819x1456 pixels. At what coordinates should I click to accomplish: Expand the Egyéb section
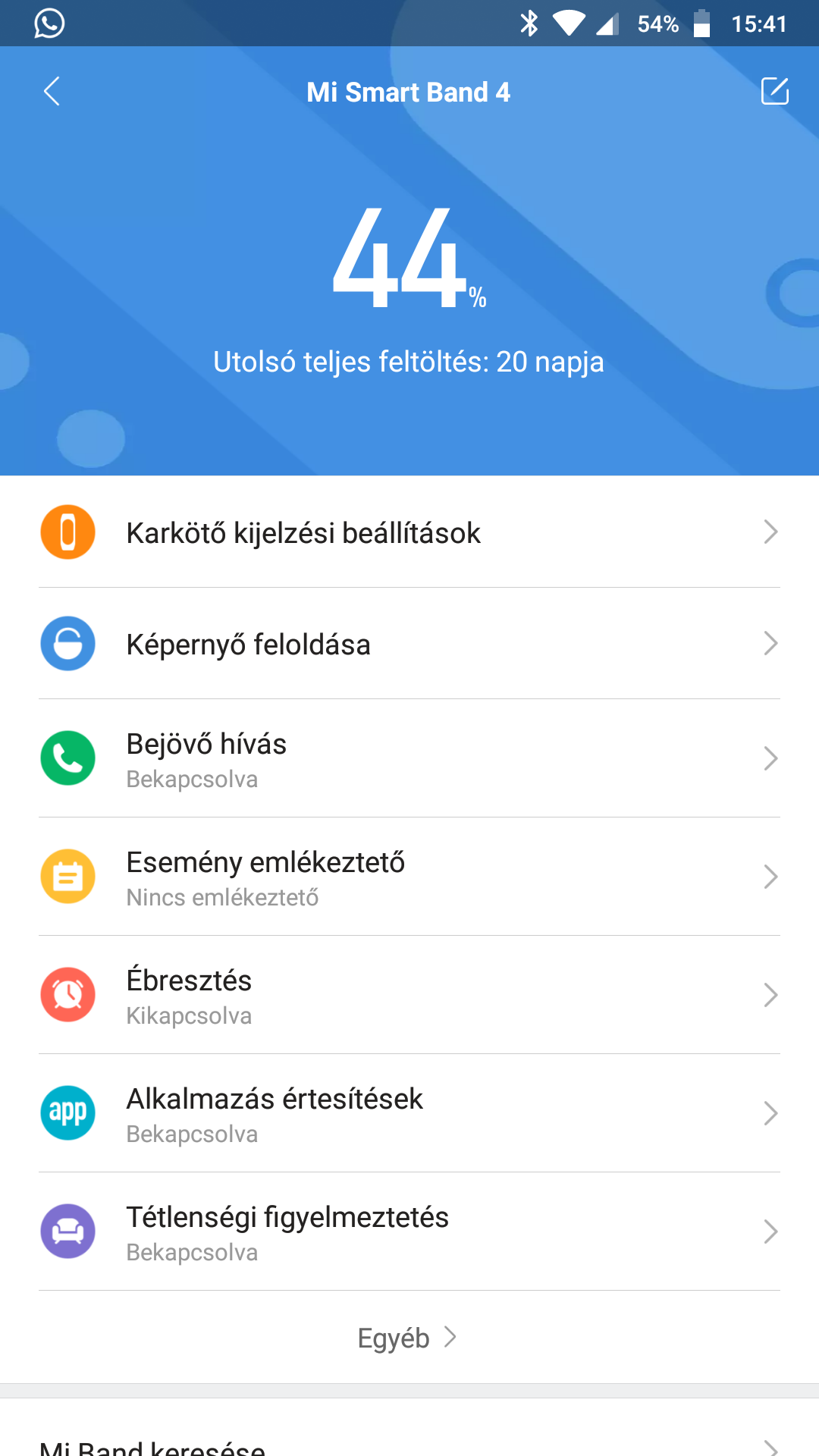click(x=408, y=1338)
